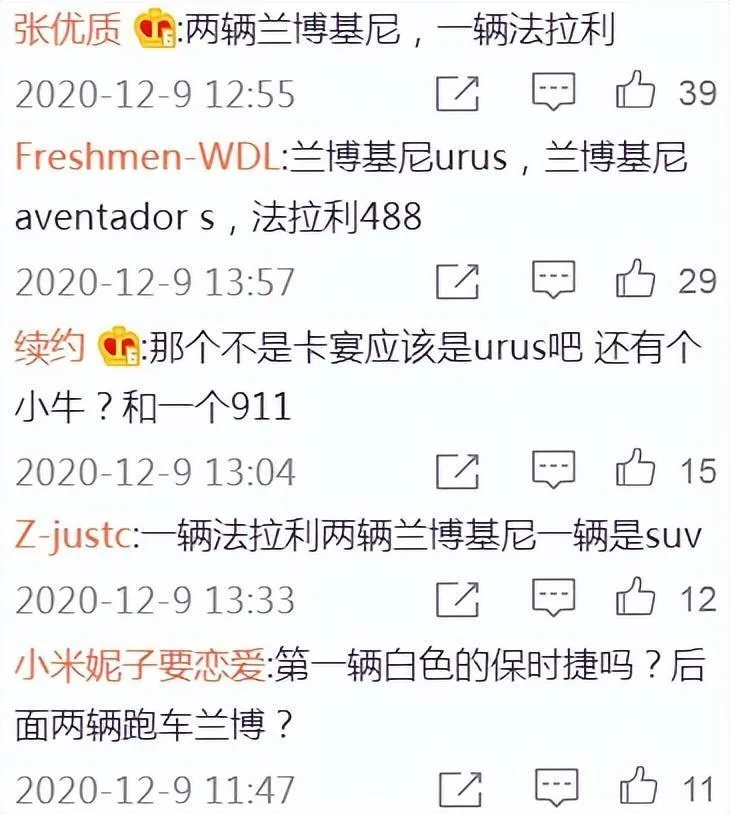Repost Freshmen-WDL's comment
This screenshot has height=814, width=730.
tap(459, 281)
